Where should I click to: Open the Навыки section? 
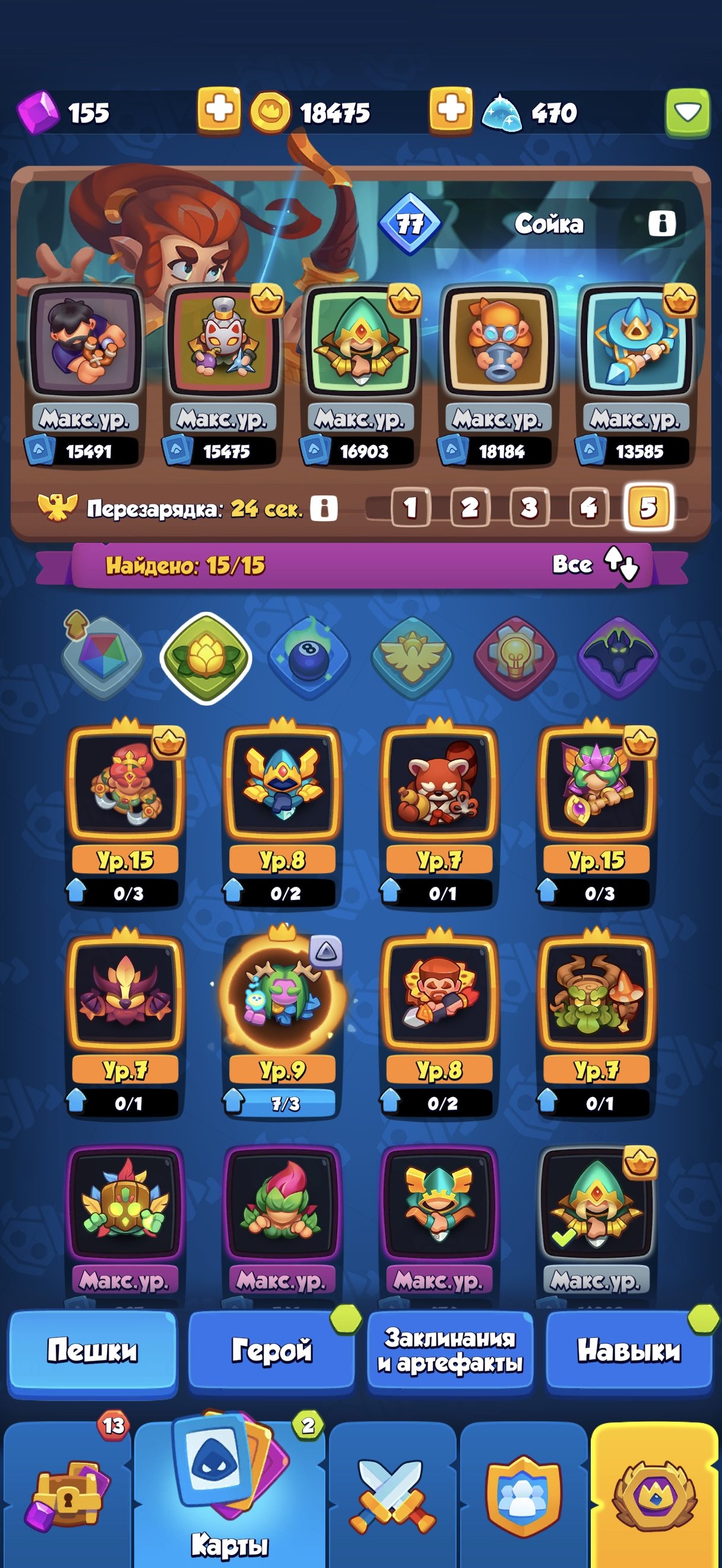[629, 1350]
